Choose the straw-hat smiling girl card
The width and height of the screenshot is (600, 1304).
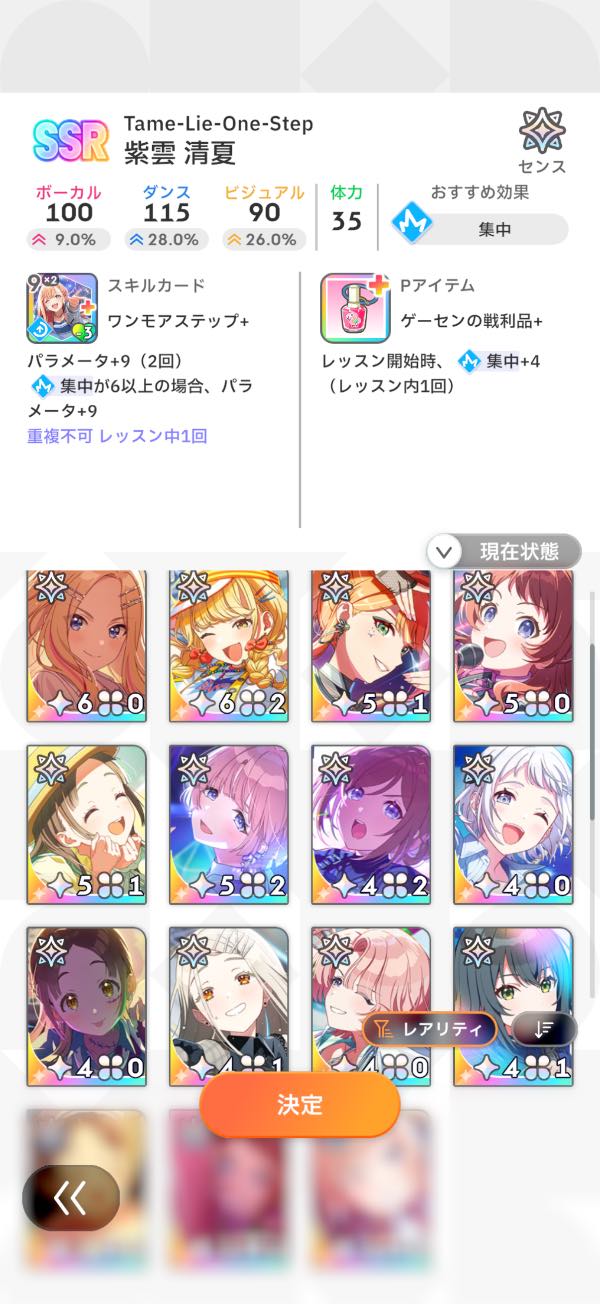(87, 822)
